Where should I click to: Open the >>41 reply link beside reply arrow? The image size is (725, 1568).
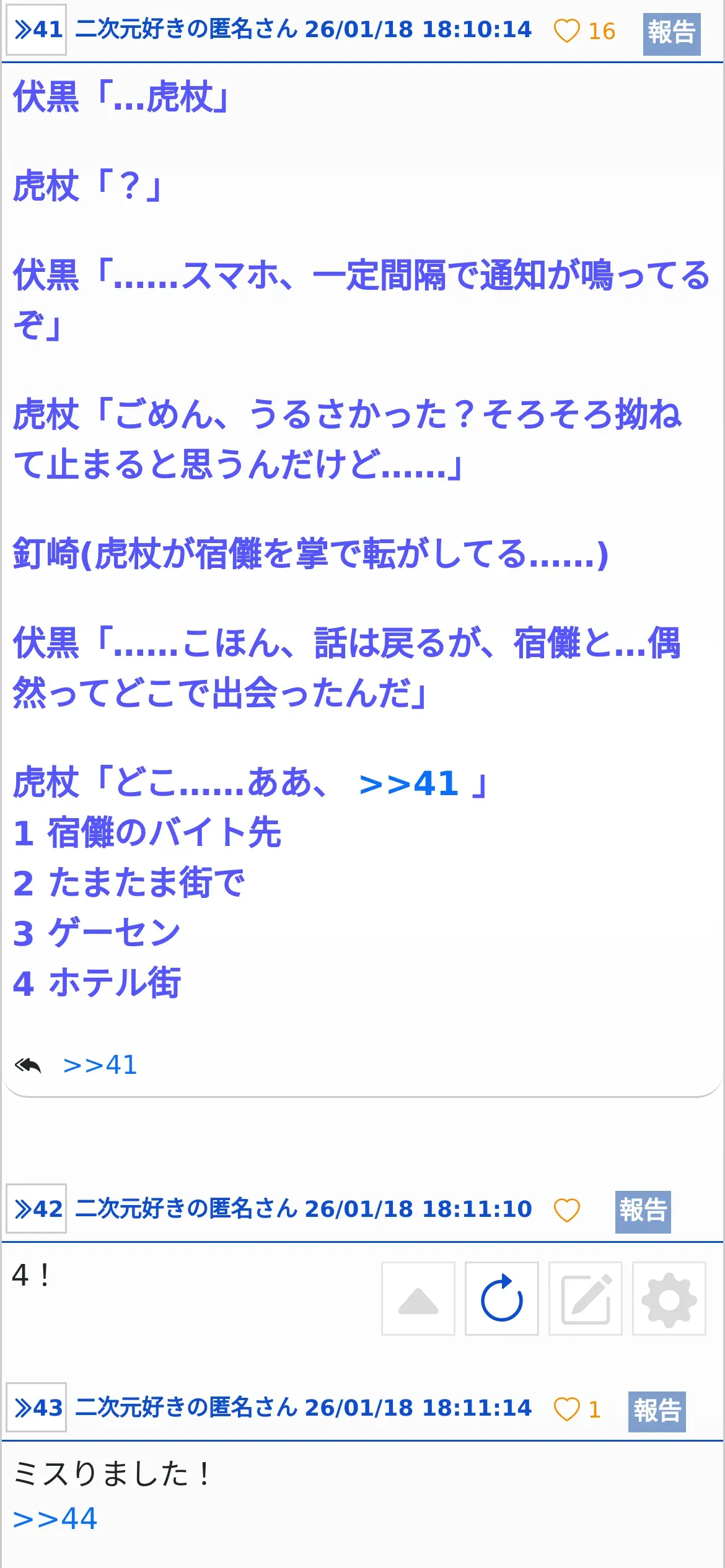(100, 1065)
